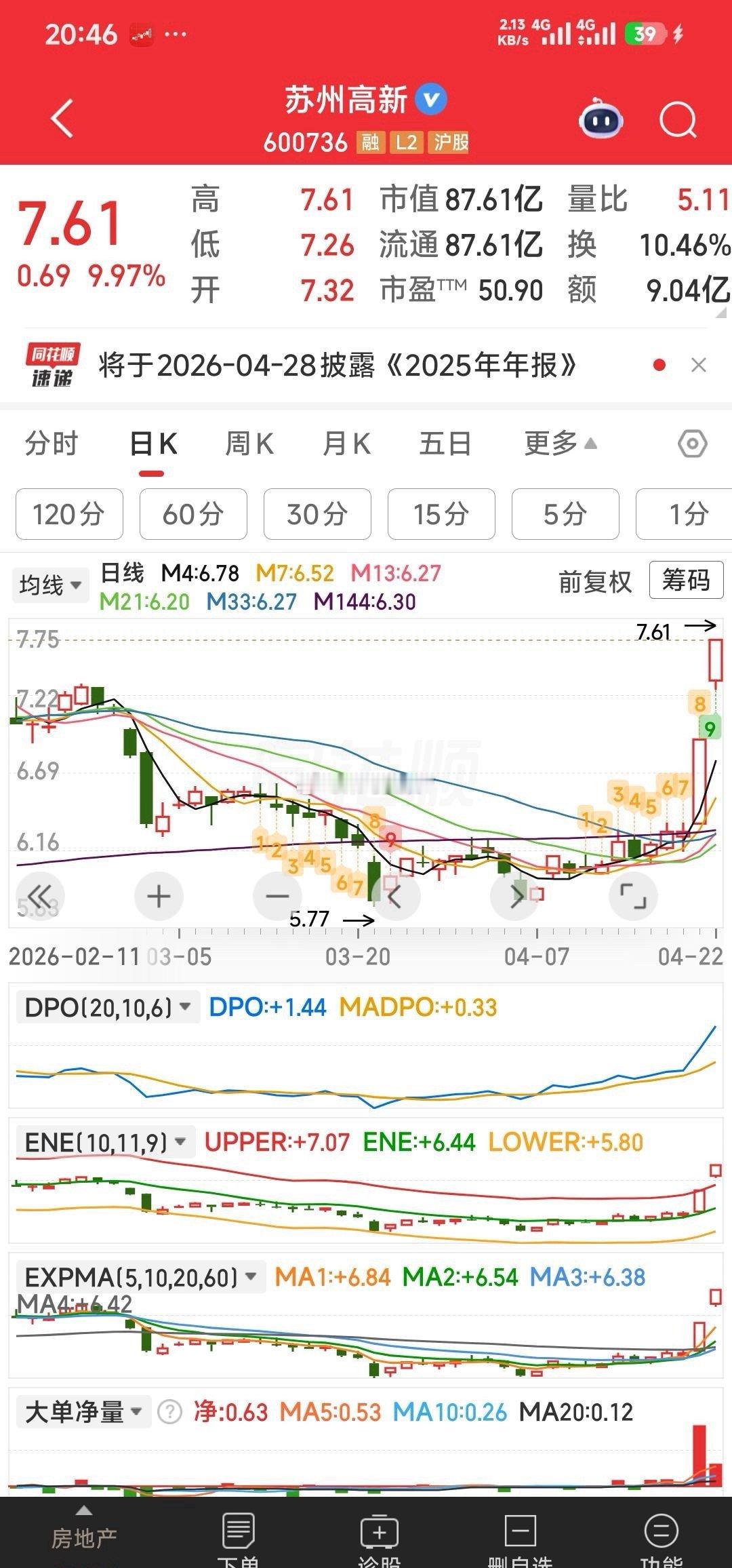Choose the 60分 interval chip

click(x=193, y=514)
